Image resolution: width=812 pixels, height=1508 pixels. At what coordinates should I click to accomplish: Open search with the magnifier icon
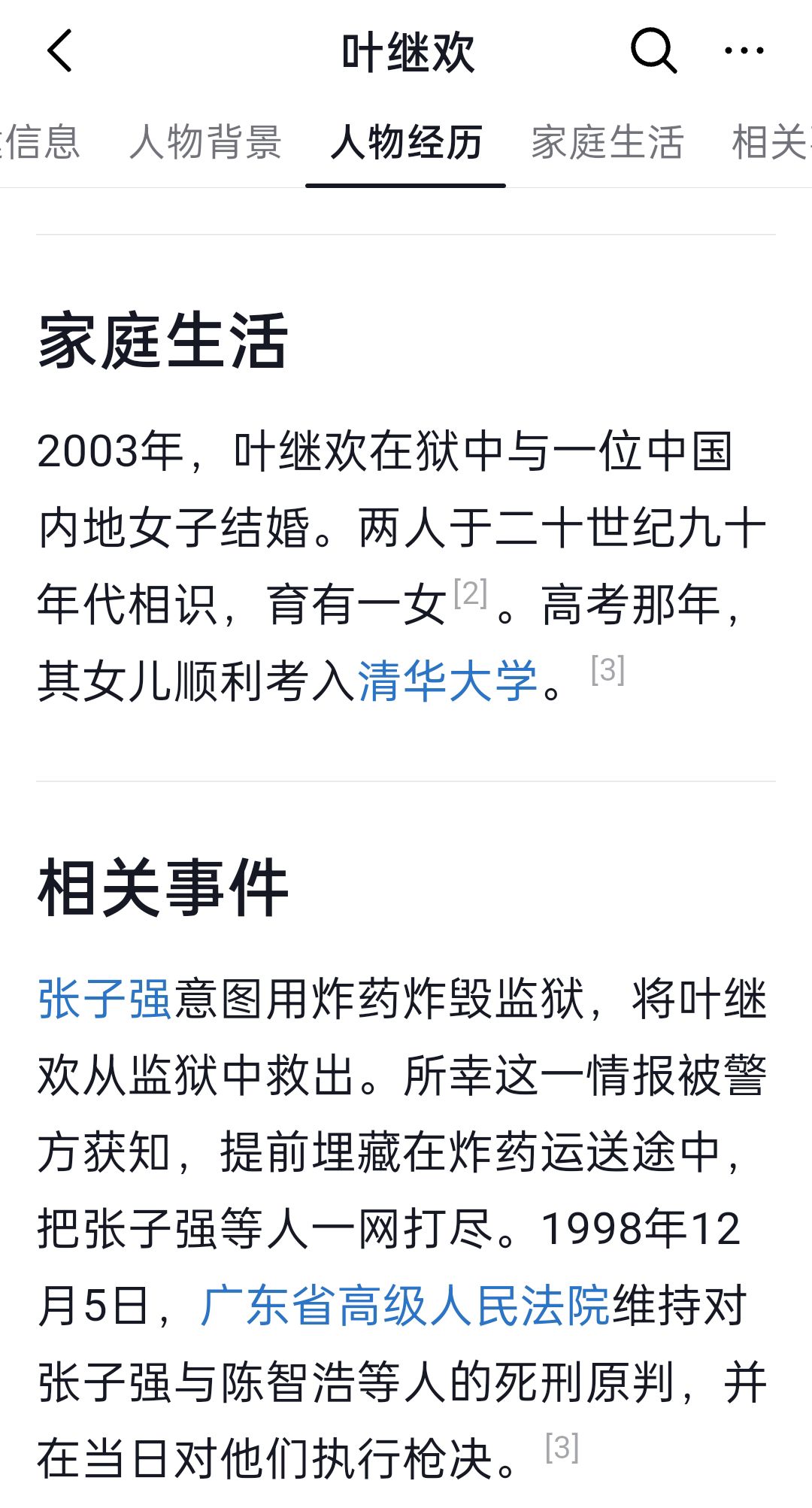pos(653,51)
